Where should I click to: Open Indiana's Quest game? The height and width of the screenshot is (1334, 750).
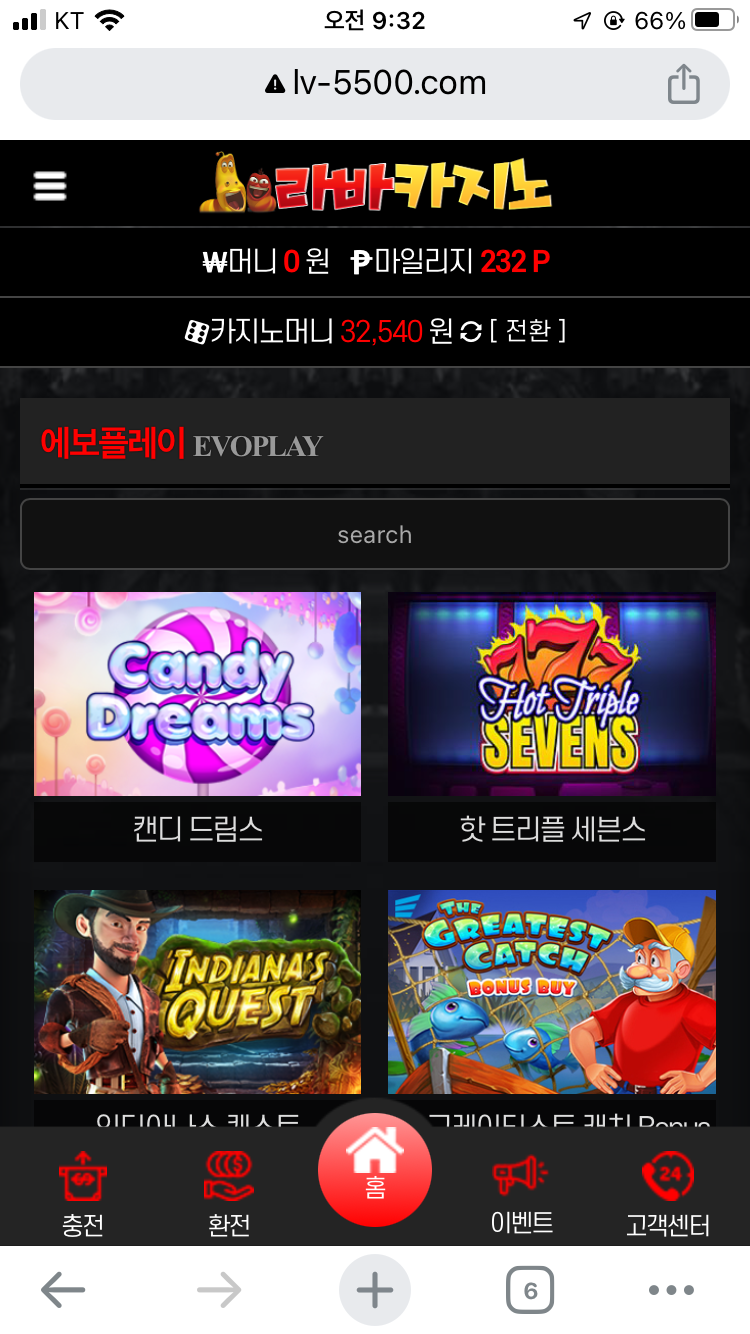click(x=197, y=992)
